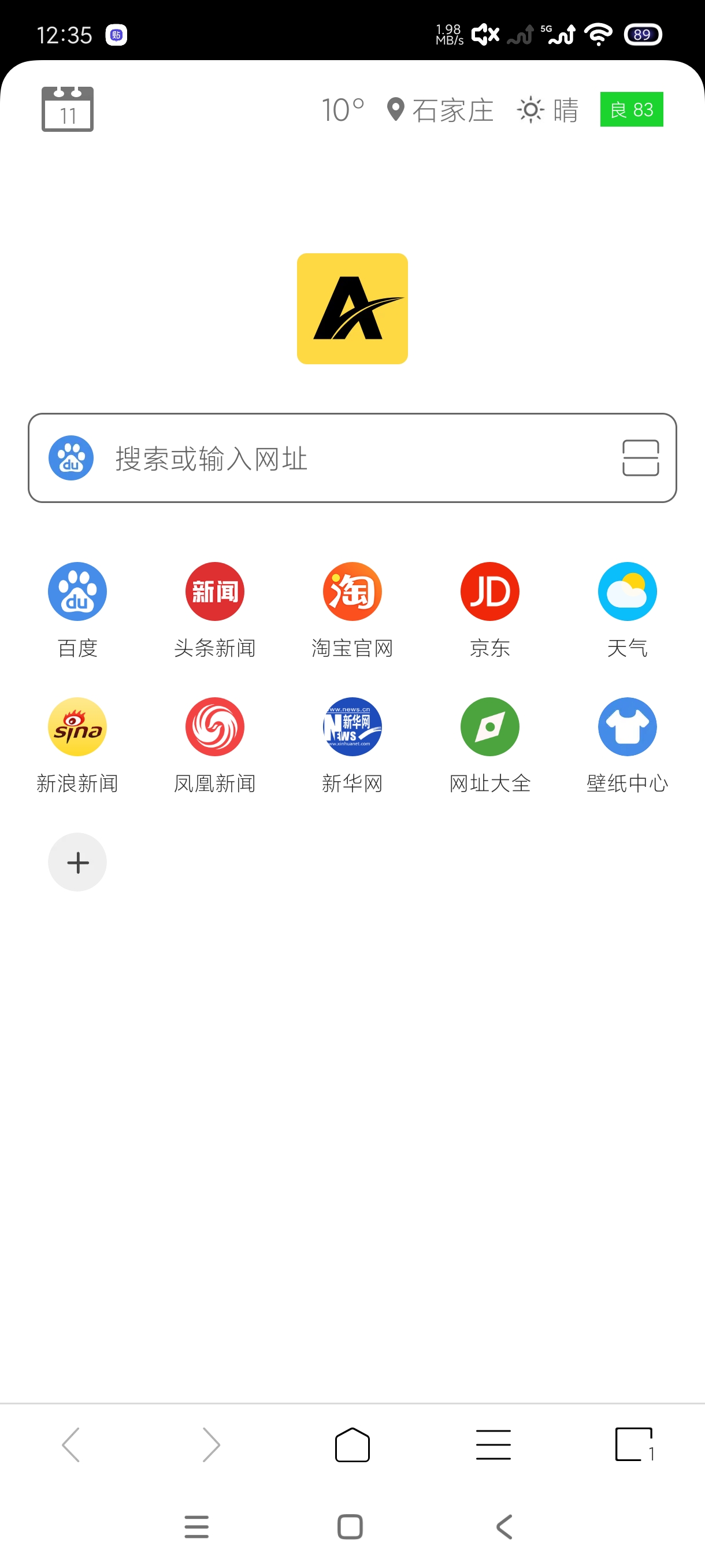
Task: Open the 新浪新闻 shortcut
Action: click(77, 727)
